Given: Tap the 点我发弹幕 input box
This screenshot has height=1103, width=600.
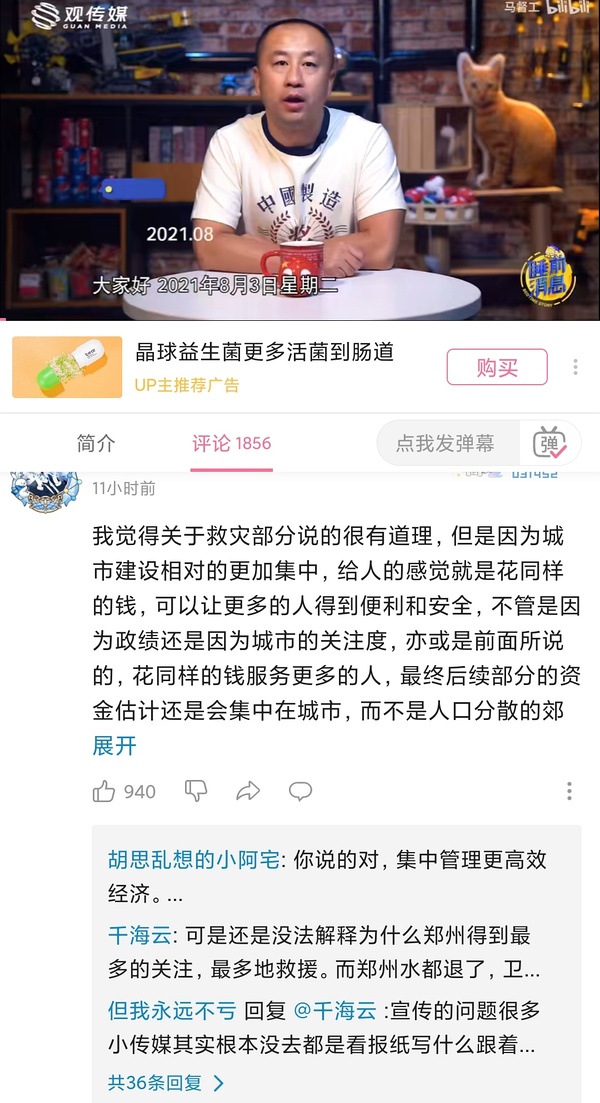Looking at the screenshot, I should (x=447, y=443).
